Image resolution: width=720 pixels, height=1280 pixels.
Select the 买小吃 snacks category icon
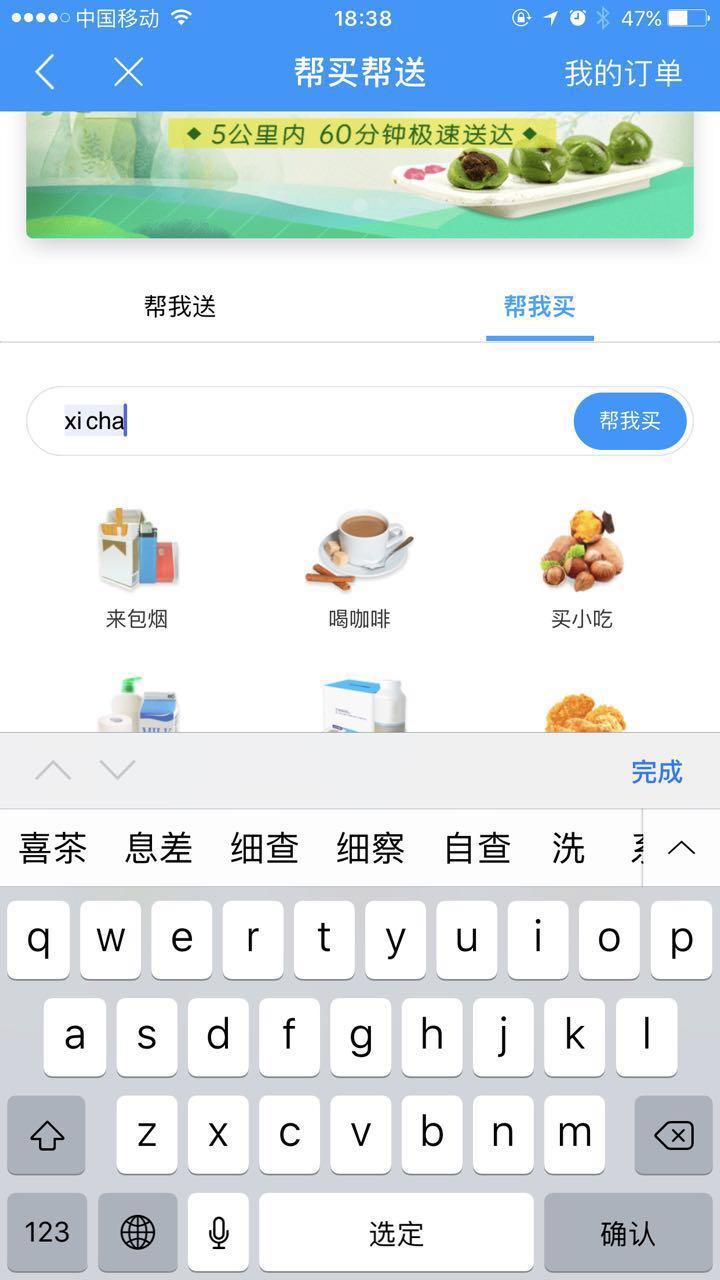[583, 547]
